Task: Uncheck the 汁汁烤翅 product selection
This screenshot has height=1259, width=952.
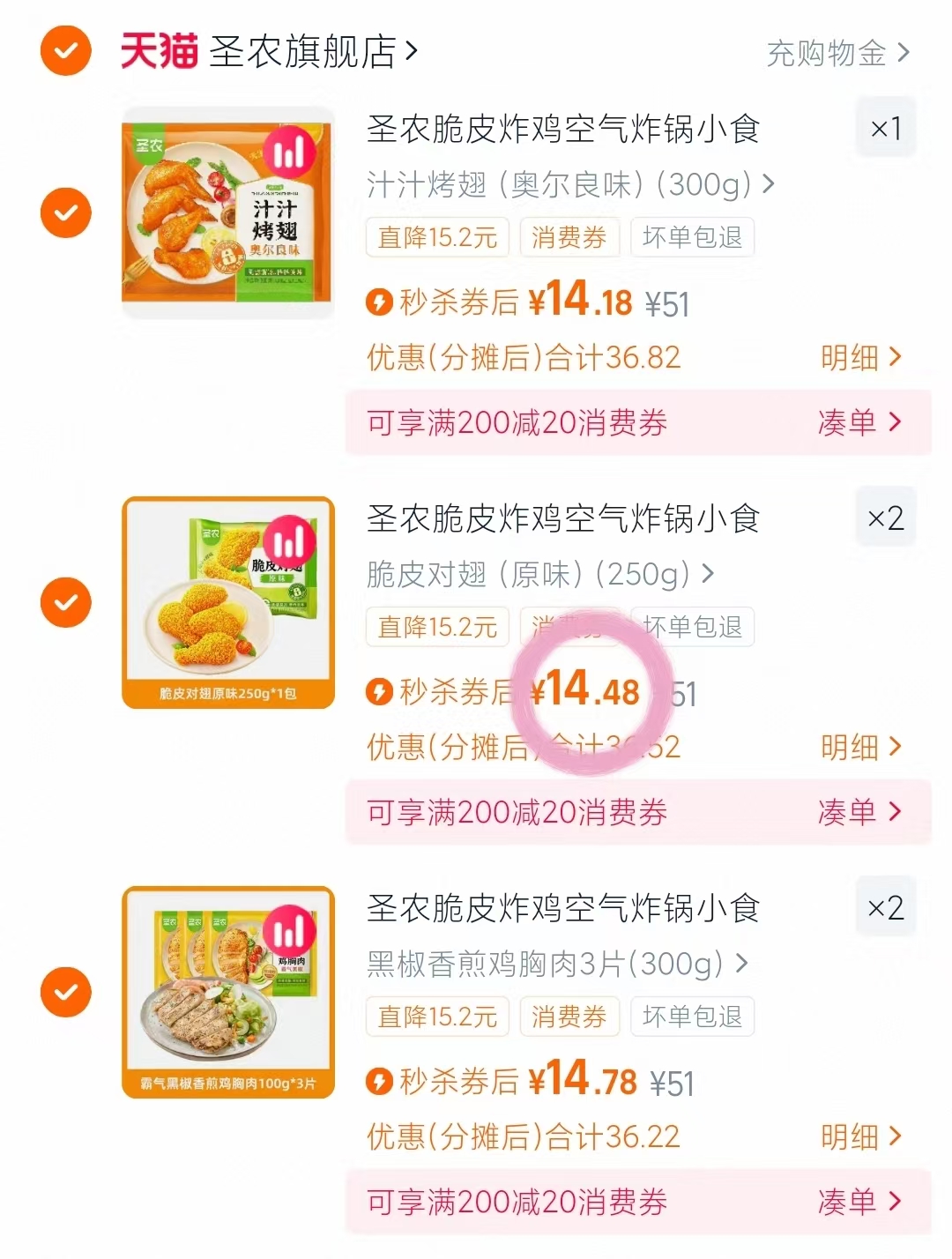Action: tap(65, 212)
